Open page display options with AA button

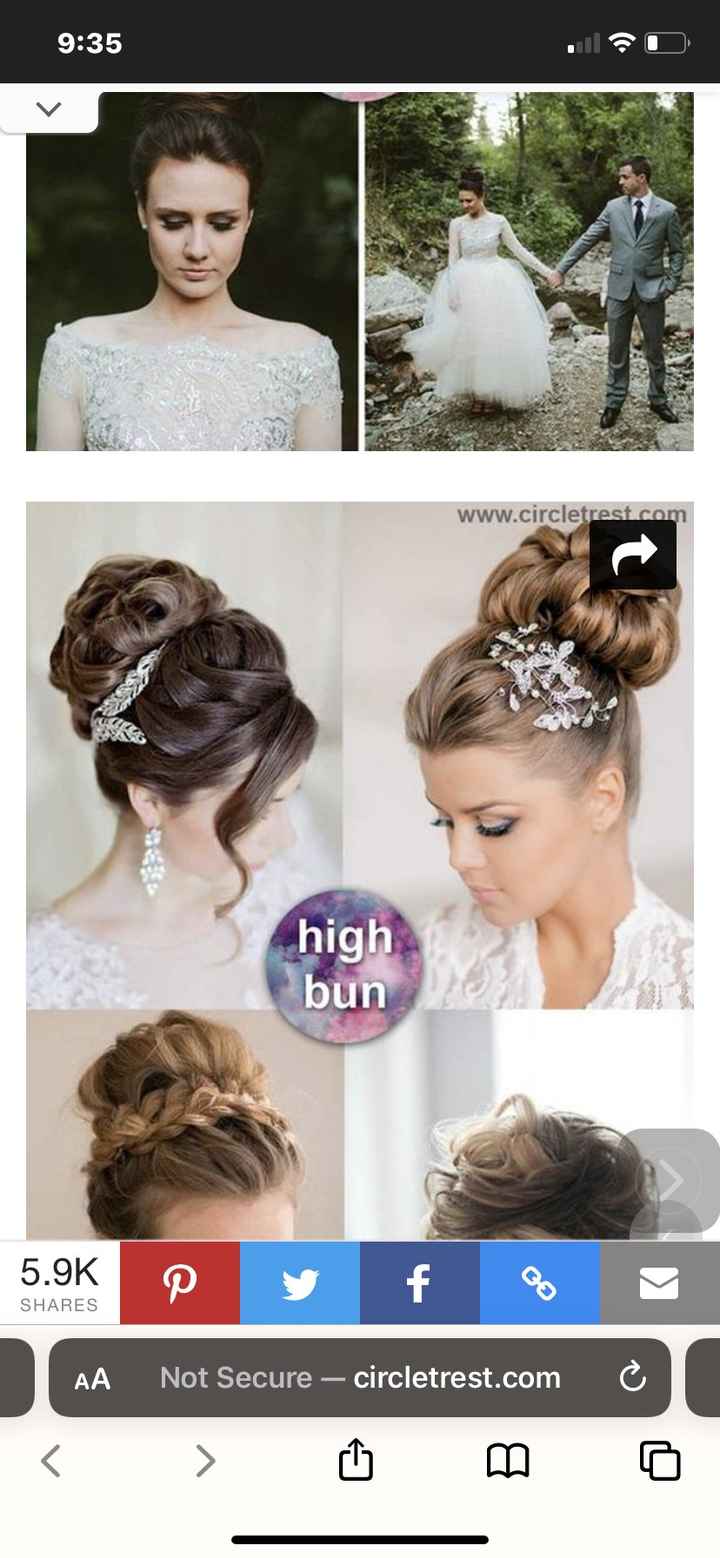point(92,1377)
